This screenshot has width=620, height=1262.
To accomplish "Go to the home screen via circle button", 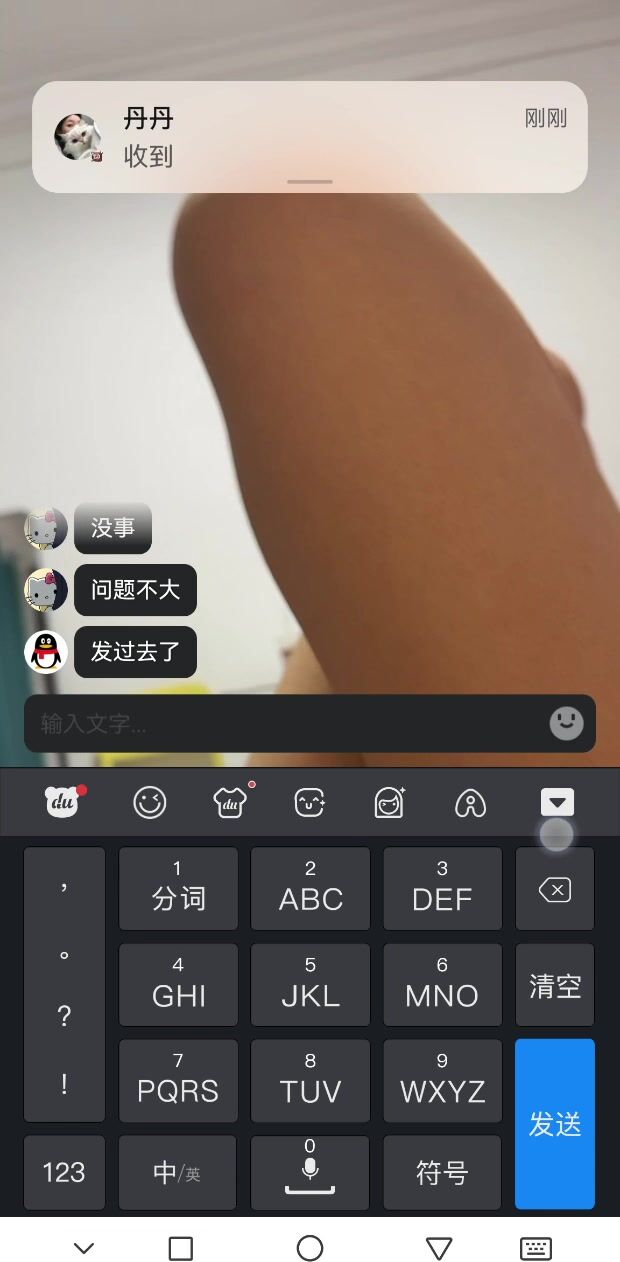I will point(310,1248).
